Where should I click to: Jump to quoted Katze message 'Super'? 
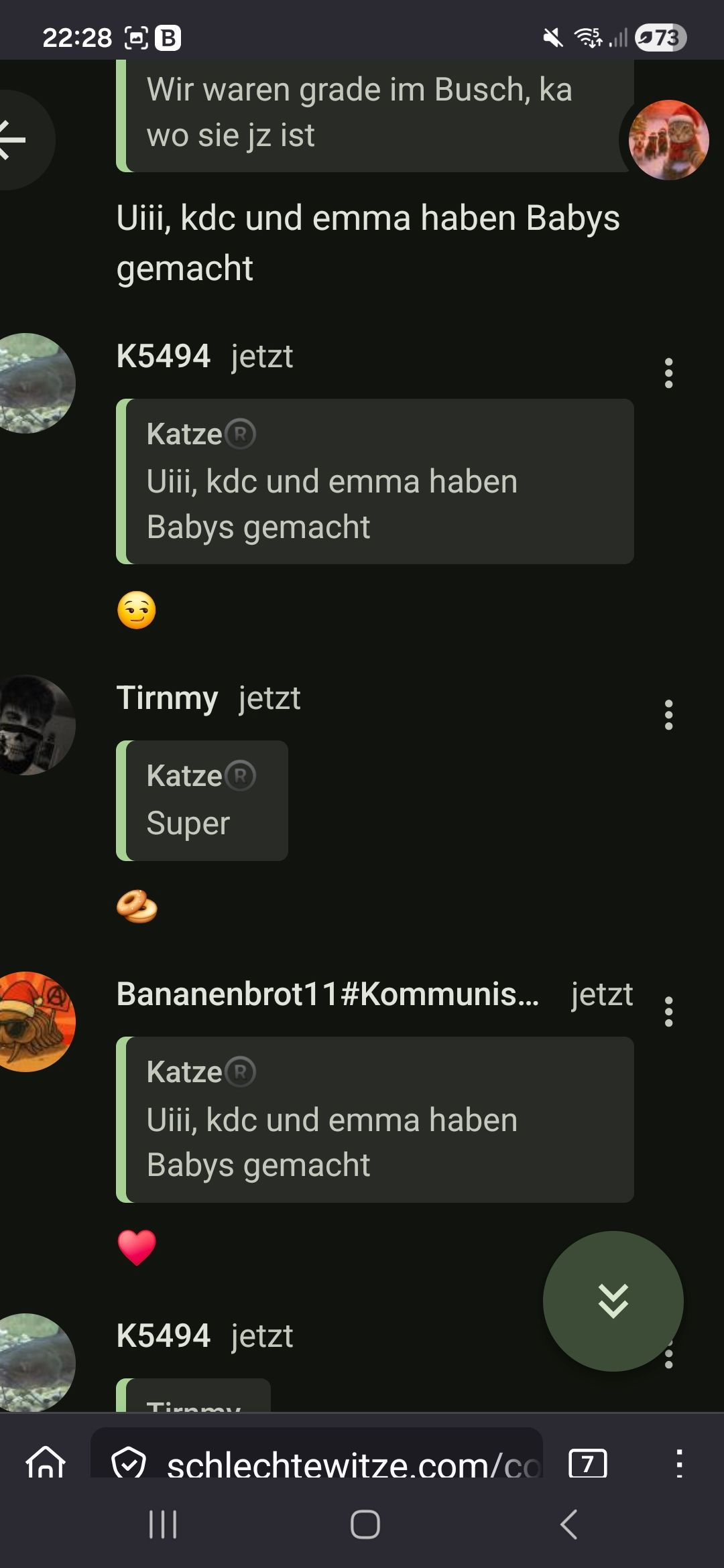click(202, 801)
